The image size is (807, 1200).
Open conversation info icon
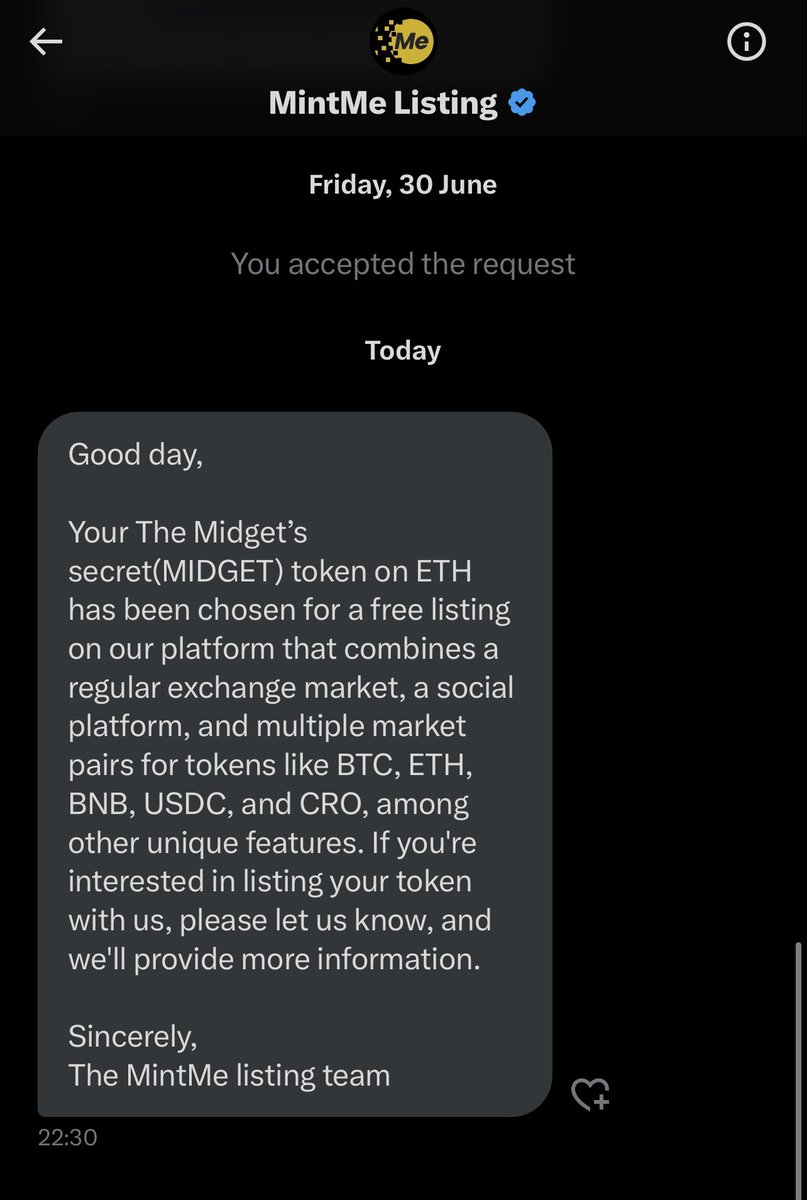coord(746,42)
